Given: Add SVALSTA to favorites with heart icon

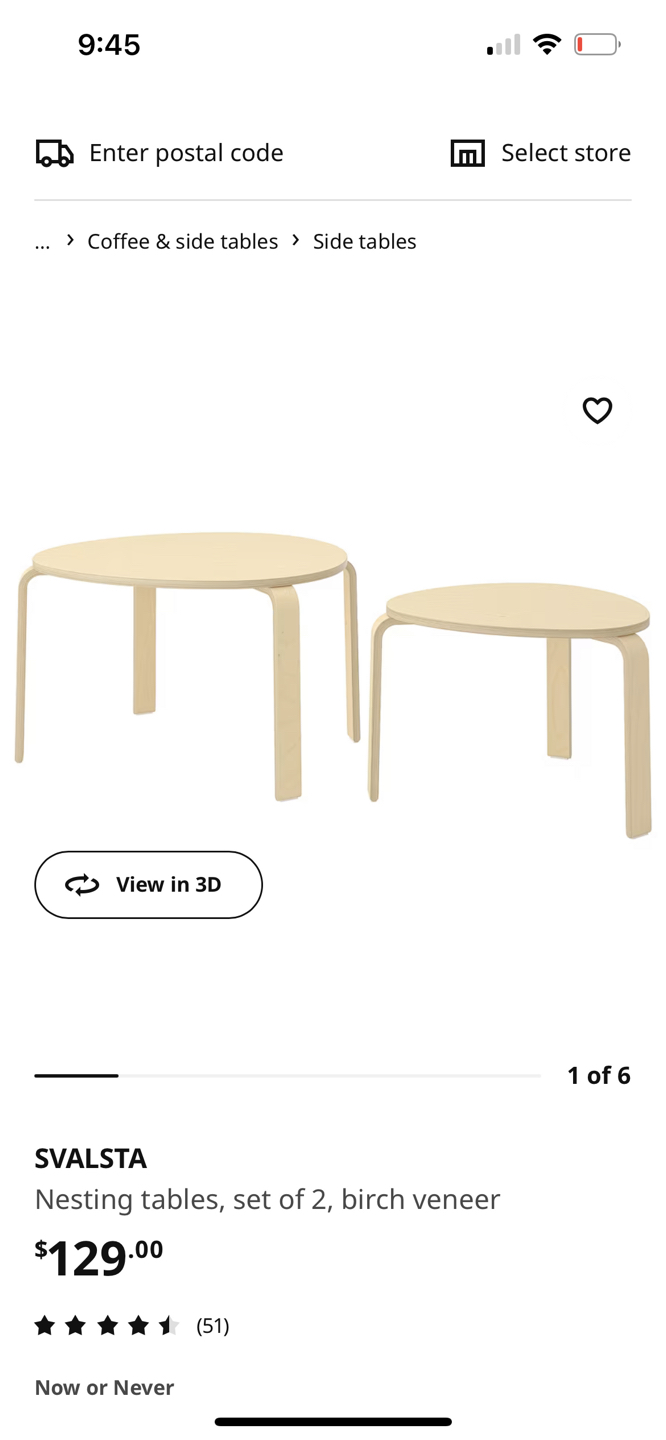Looking at the screenshot, I should [x=597, y=411].
